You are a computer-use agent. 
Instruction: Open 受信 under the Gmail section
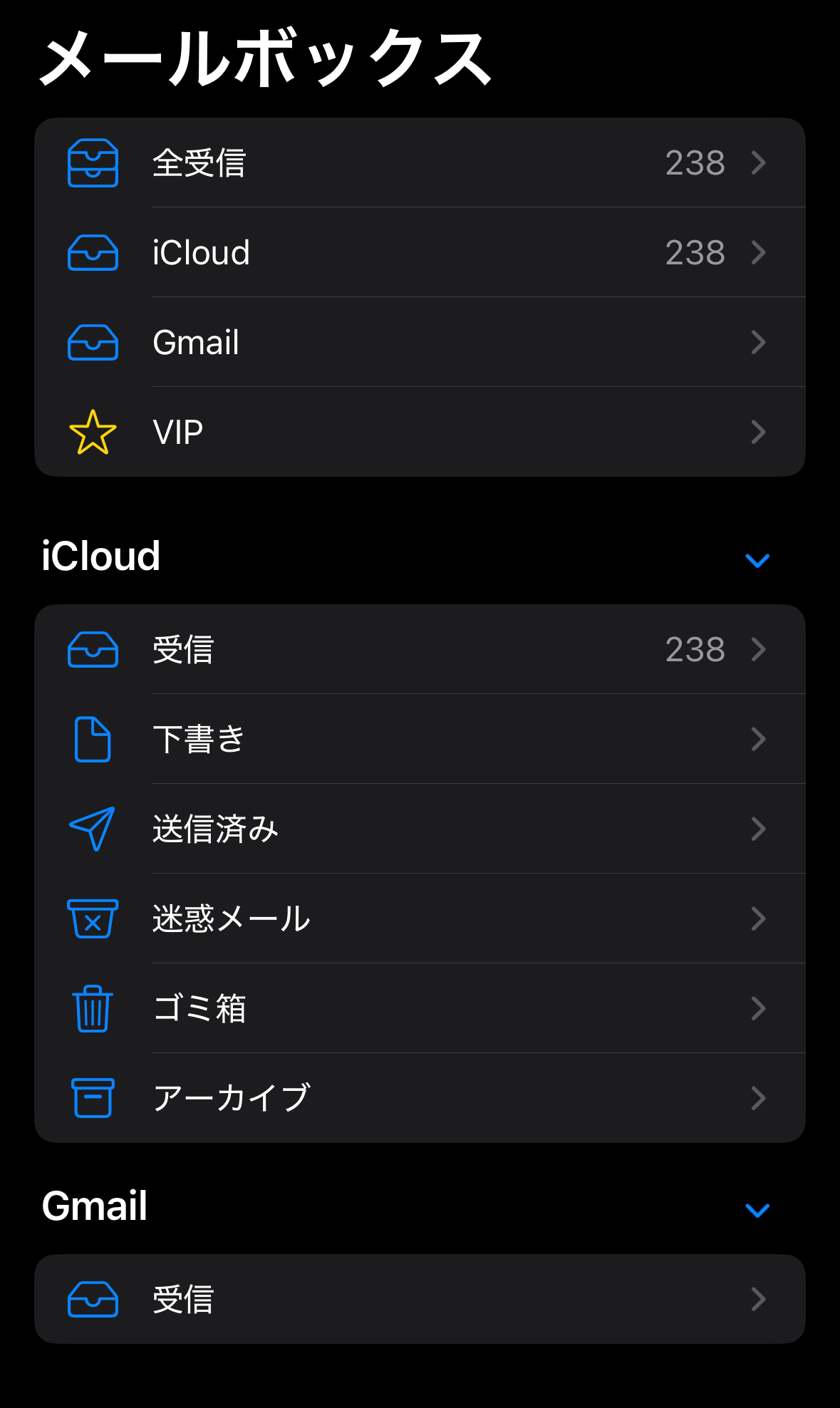click(x=420, y=1299)
